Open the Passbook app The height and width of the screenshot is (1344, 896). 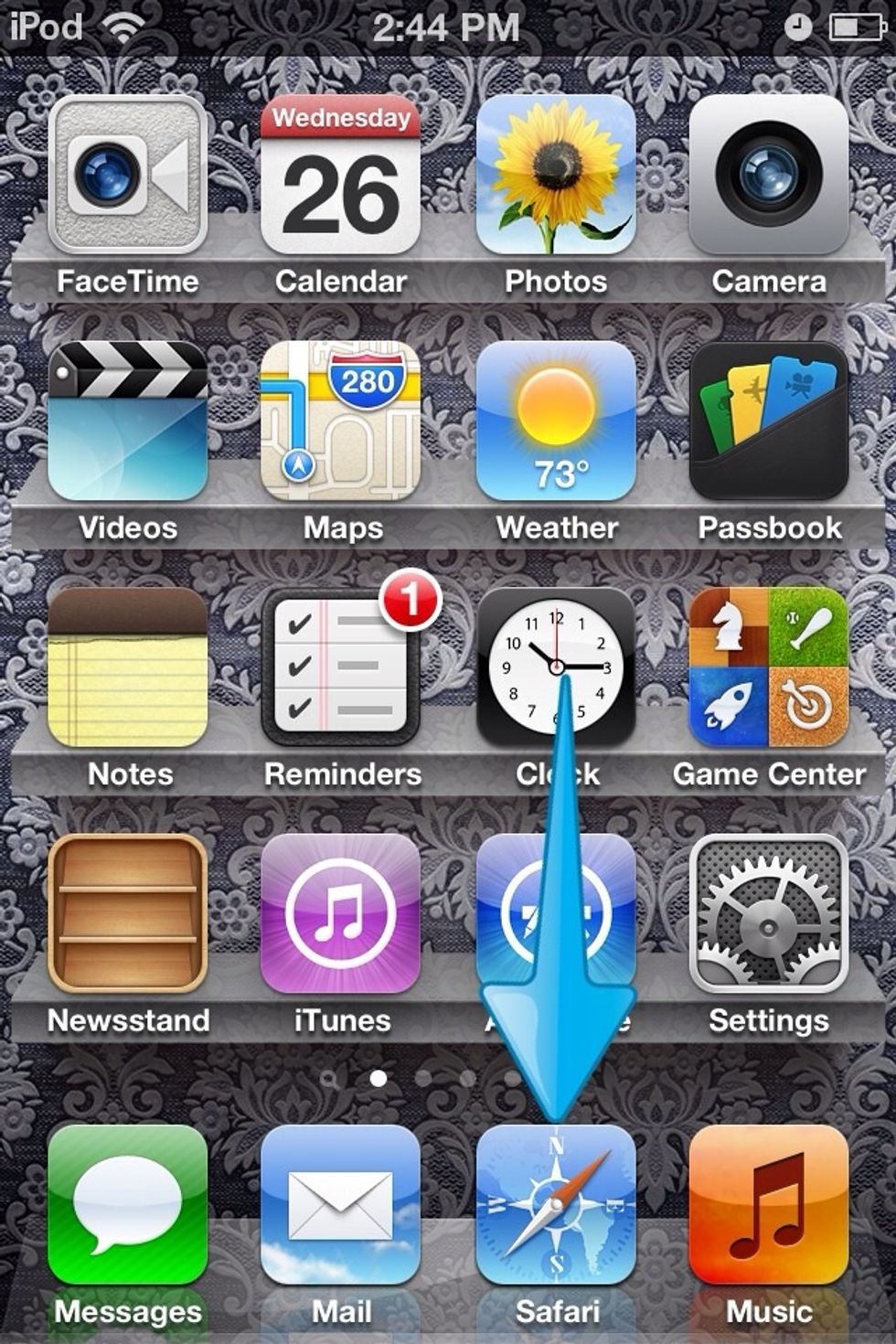coord(768,421)
